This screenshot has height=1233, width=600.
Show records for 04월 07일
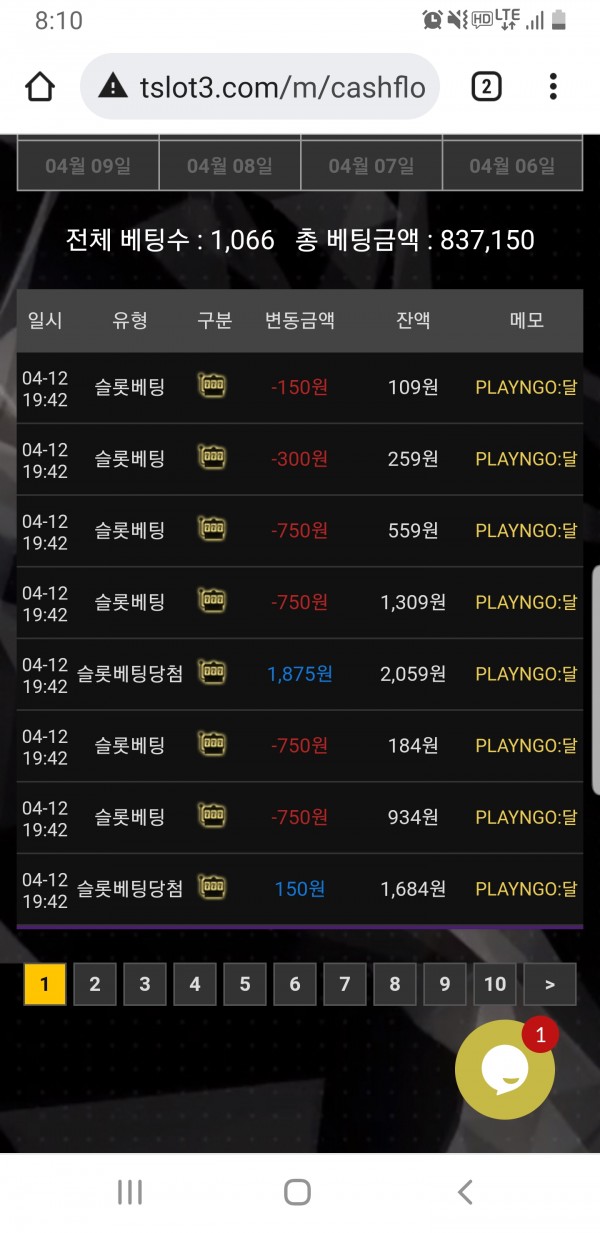click(x=371, y=166)
